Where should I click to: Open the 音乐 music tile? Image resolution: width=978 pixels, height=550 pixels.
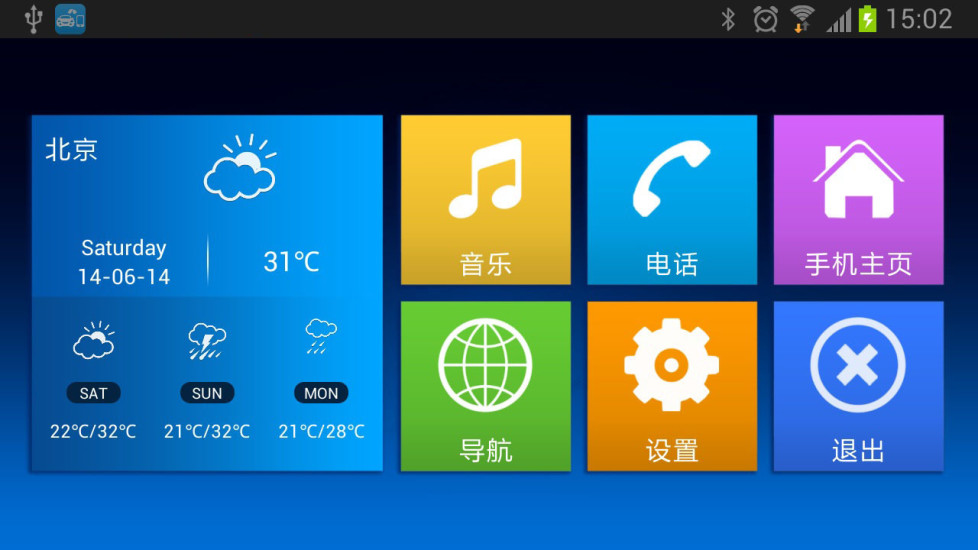tap(485, 199)
